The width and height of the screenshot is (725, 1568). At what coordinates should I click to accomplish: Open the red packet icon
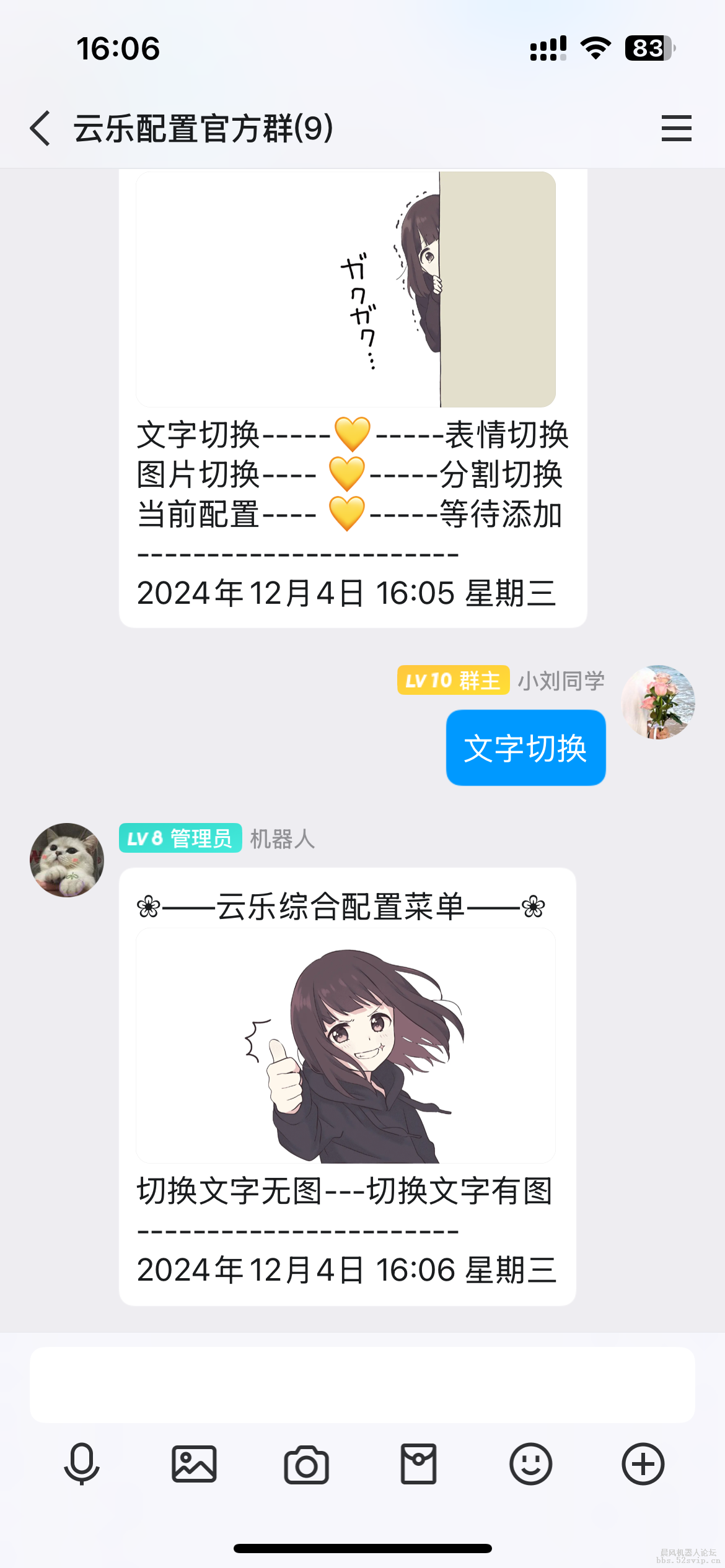click(419, 1464)
